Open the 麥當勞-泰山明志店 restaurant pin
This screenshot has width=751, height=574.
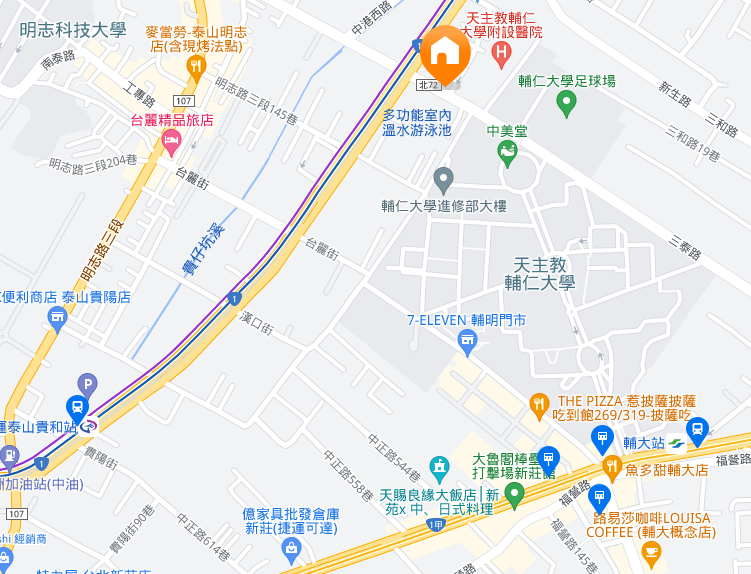(196, 66)
